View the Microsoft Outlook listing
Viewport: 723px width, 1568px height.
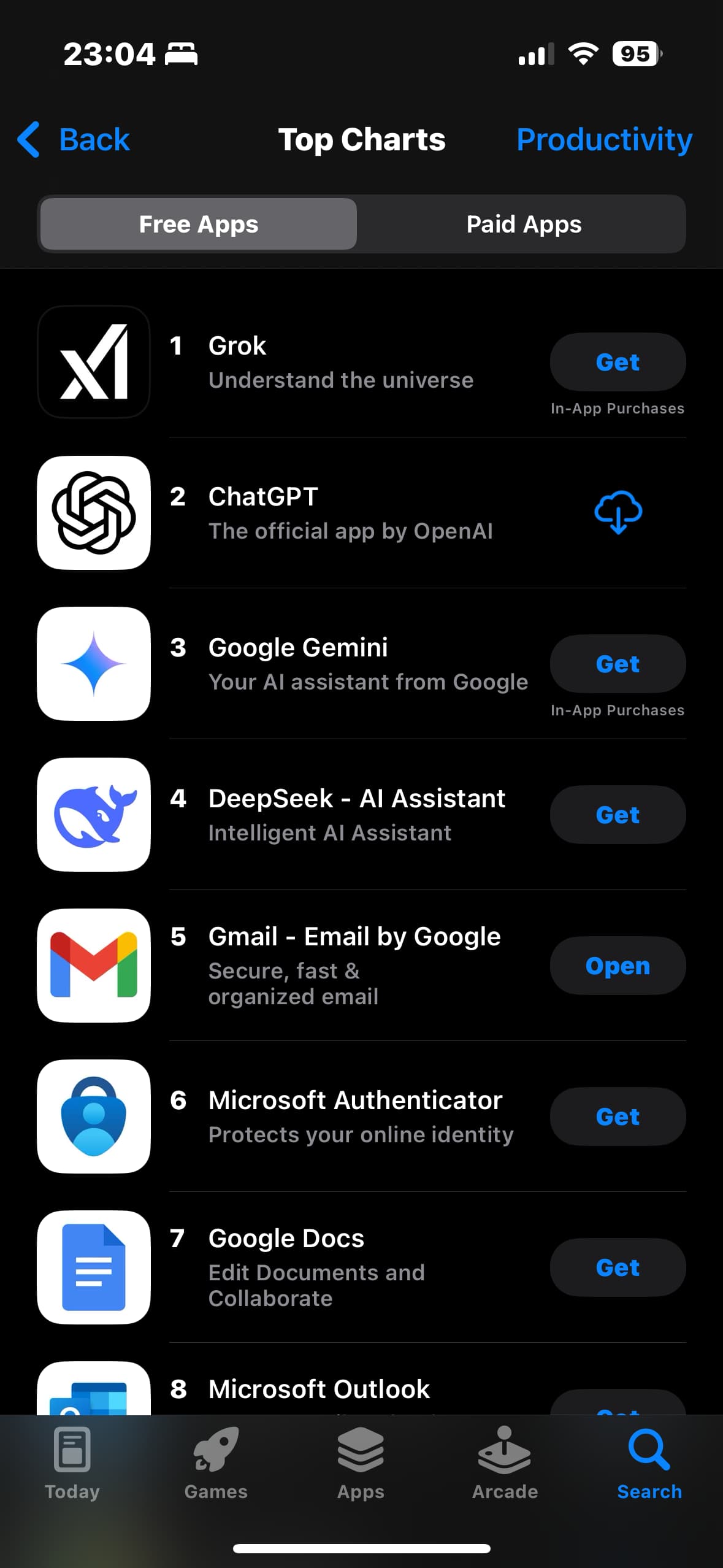(x=319, y=1389)
